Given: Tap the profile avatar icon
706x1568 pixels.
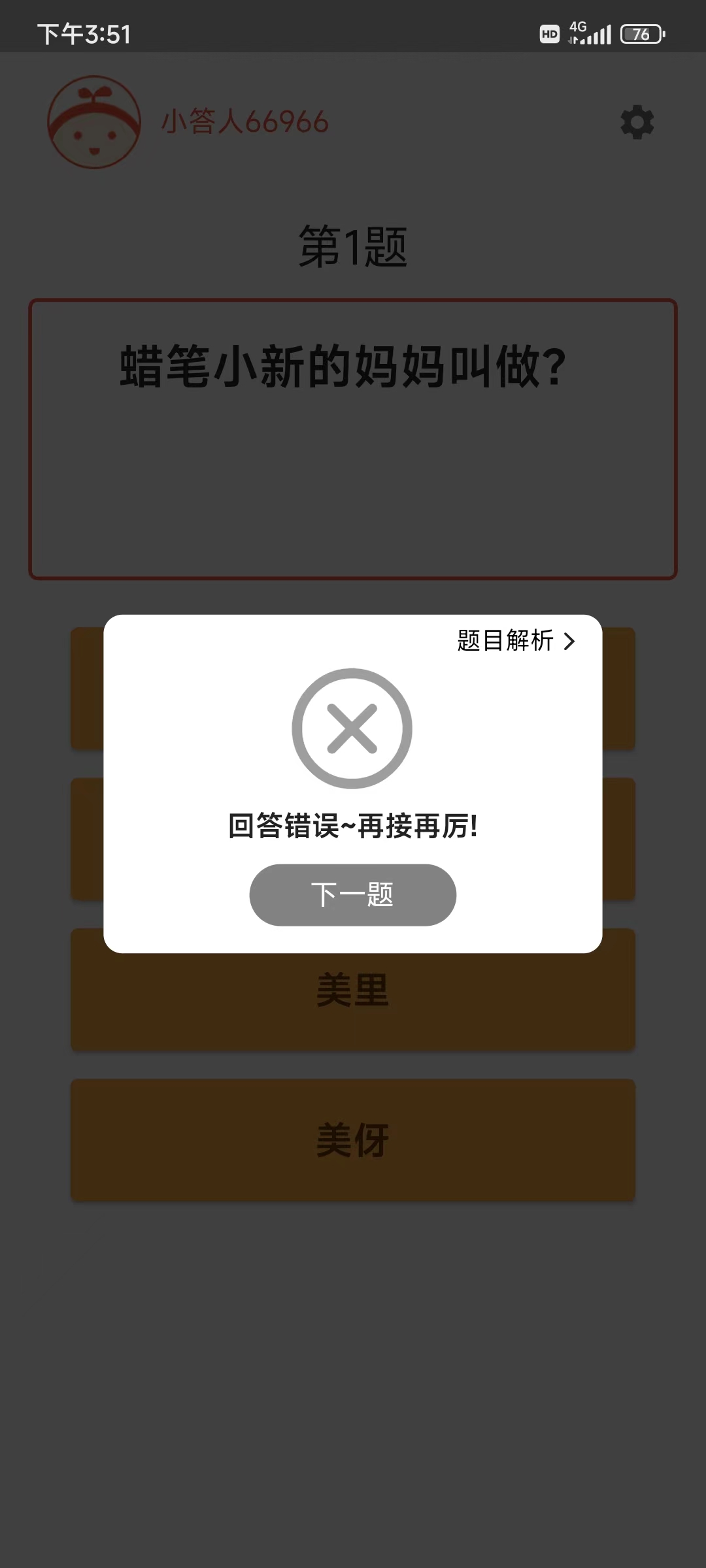Looking at the screenshot, I should tap(94, 123).
